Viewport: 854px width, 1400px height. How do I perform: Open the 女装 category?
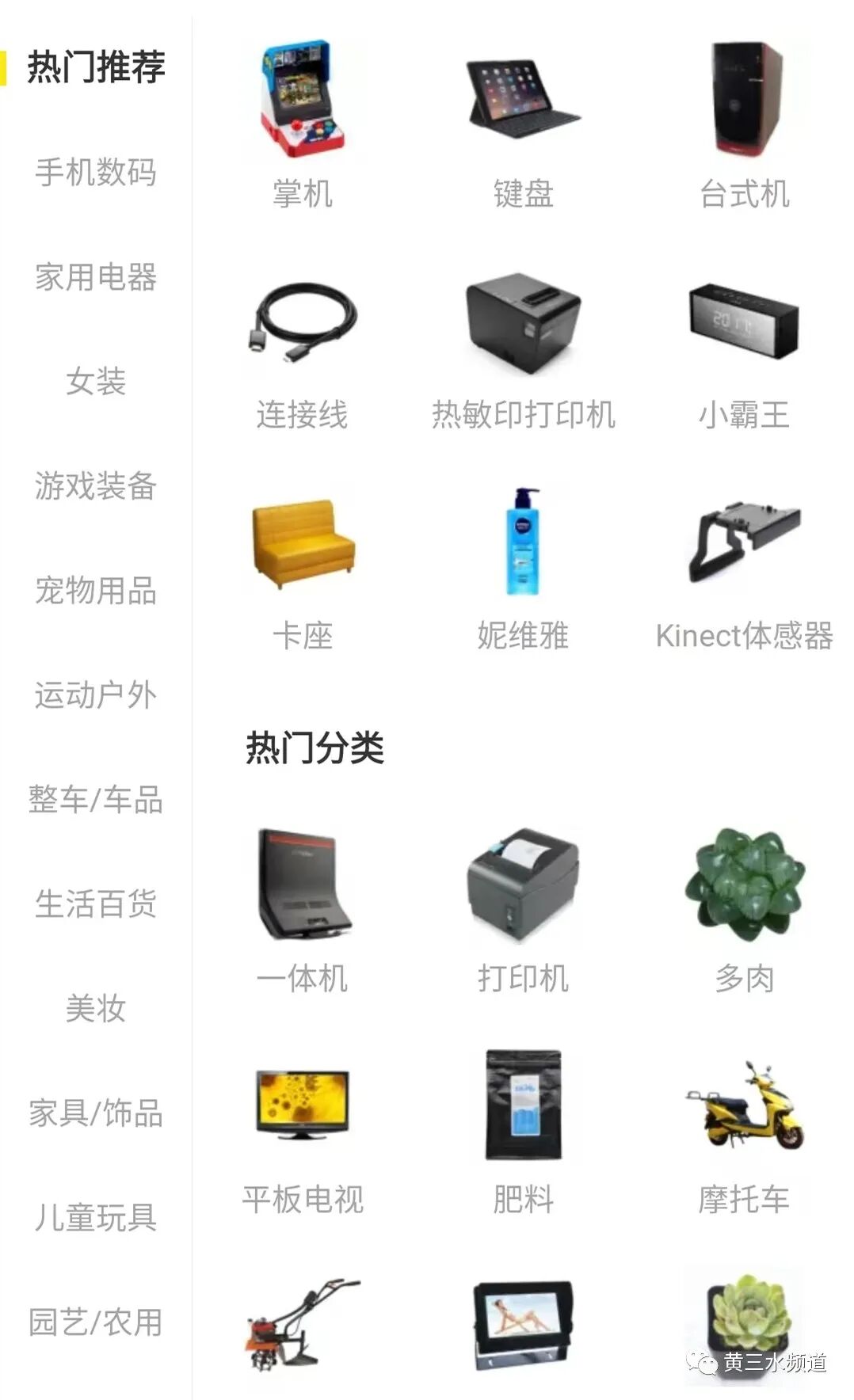(96, 381)
